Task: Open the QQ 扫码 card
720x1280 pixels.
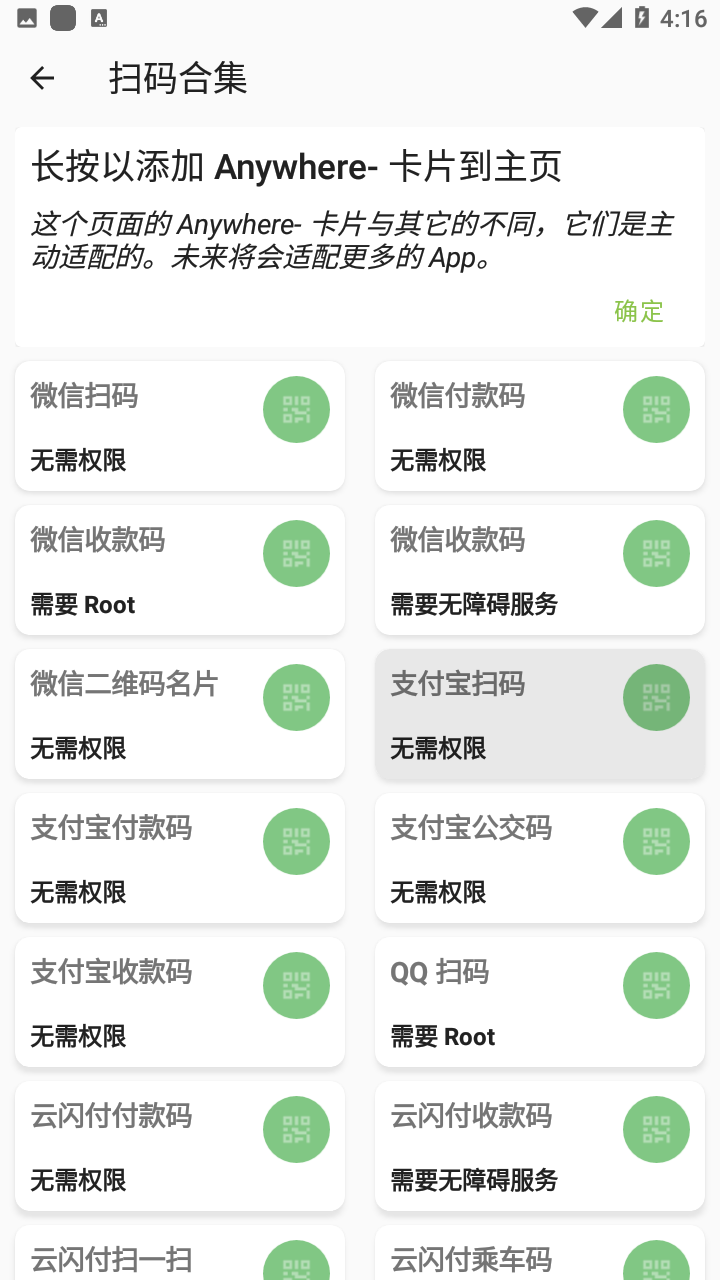Action: pos(540,1002)
